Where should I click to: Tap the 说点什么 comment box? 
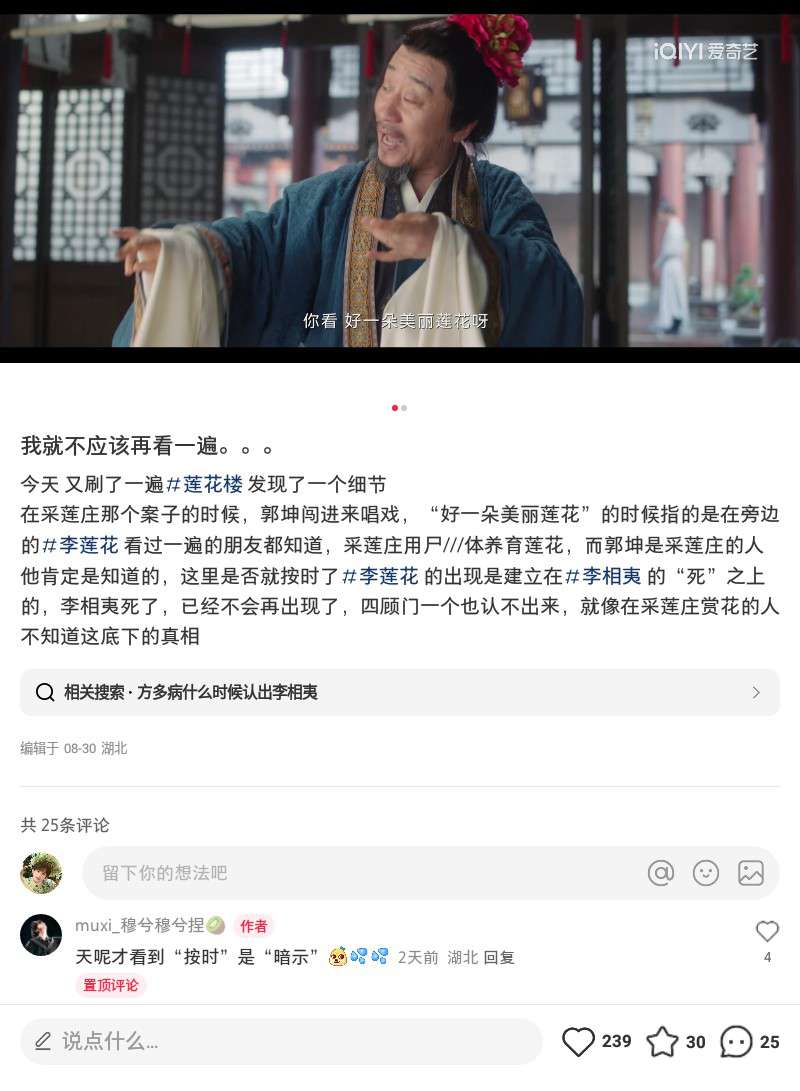[281, 1042]
